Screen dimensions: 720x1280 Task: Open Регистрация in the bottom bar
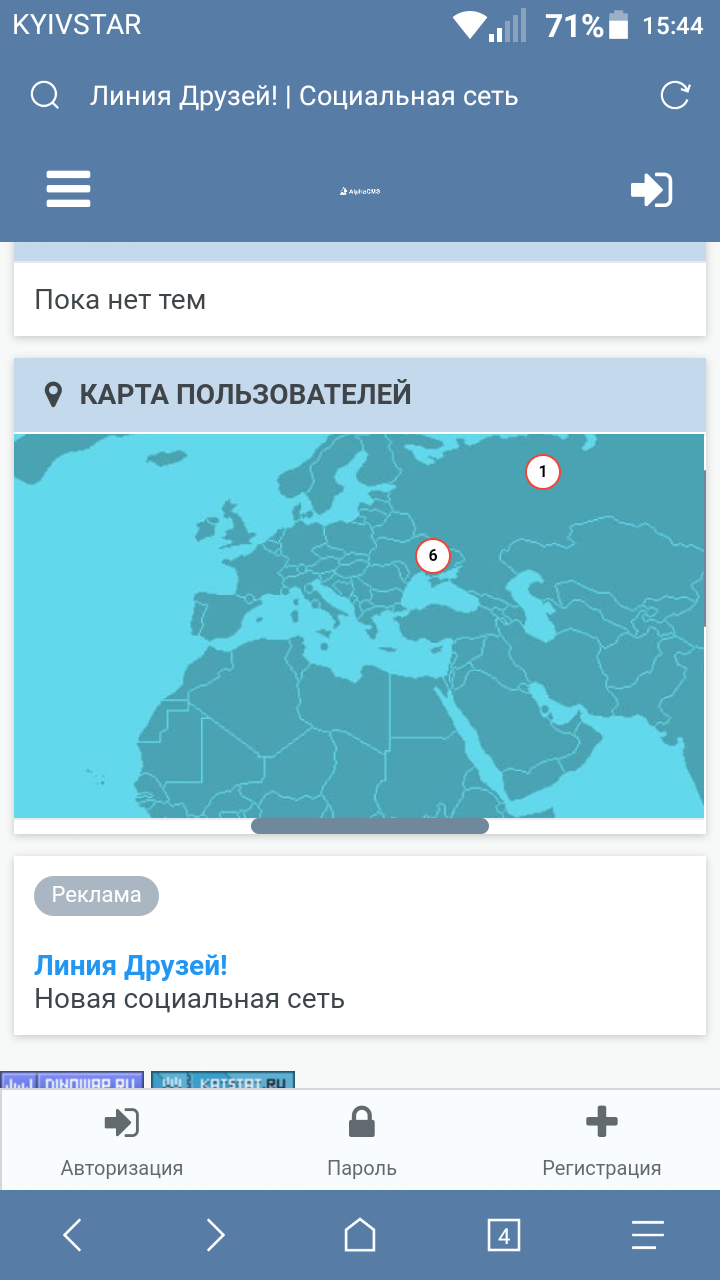[601, 1141]
